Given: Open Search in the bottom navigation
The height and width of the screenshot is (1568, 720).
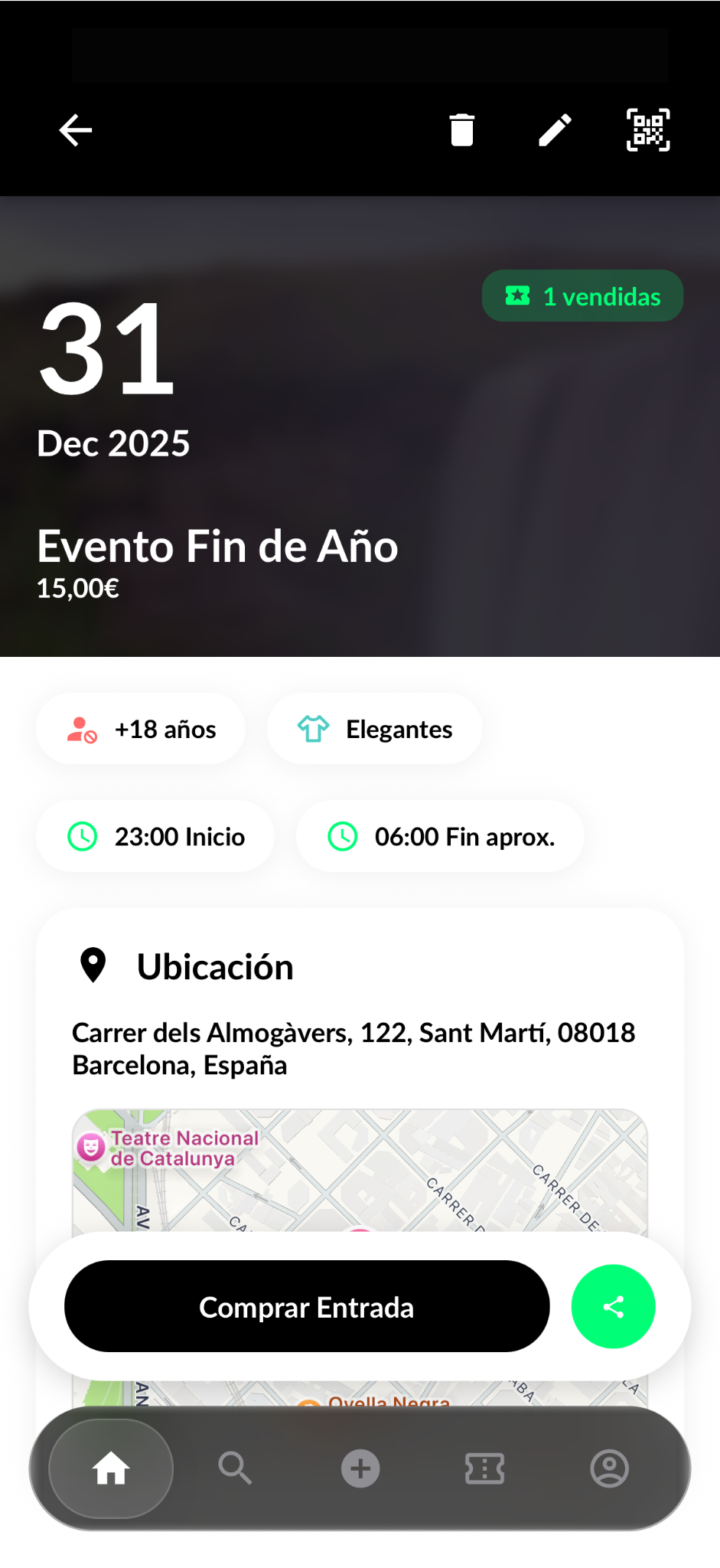Looking at the screenshot, I should (x=236, y=1469).
